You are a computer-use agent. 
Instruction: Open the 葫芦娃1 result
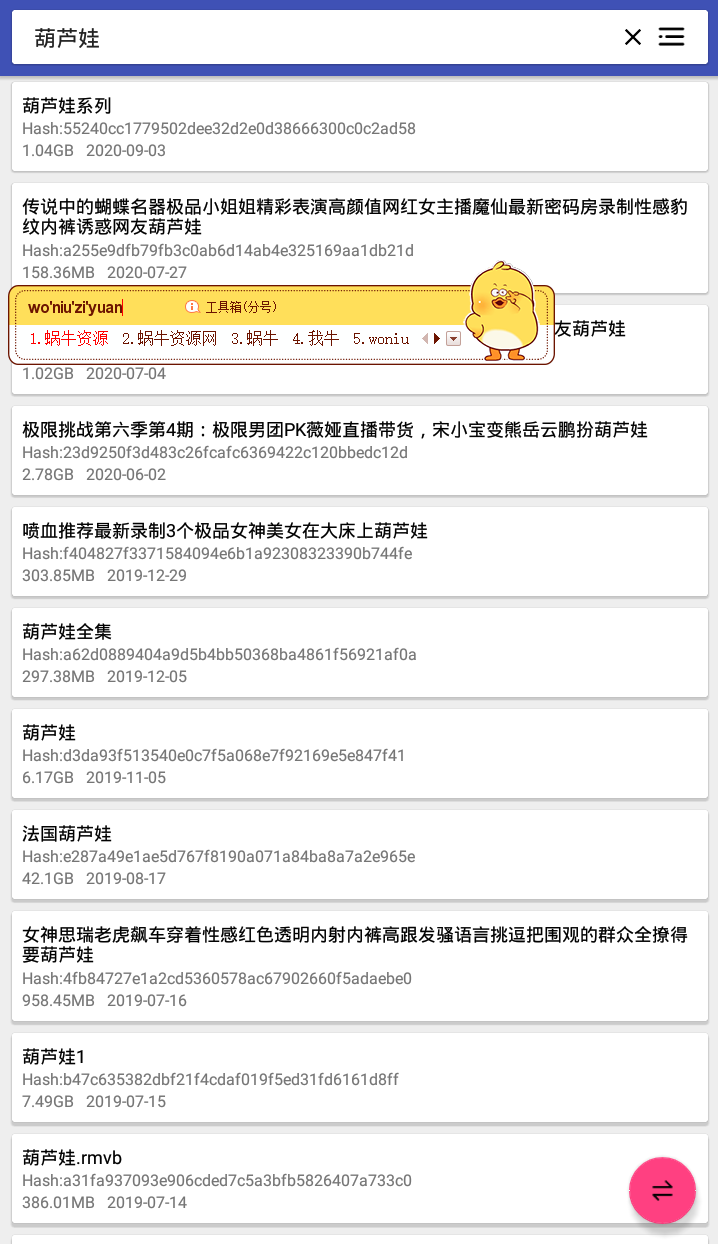(359, 1078)
